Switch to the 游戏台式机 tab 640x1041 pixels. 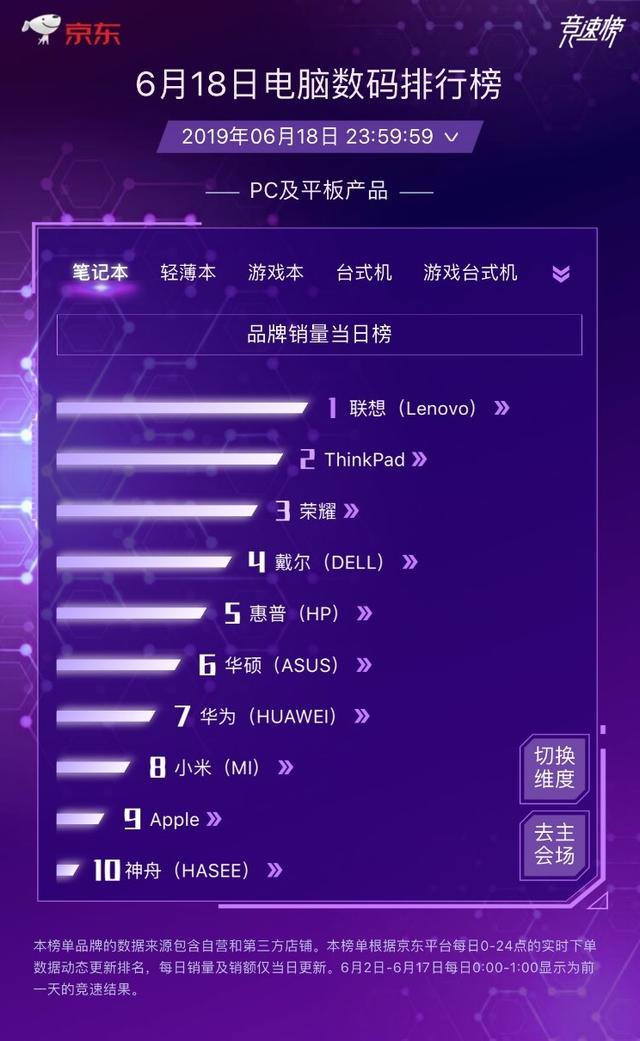point(470,272)
